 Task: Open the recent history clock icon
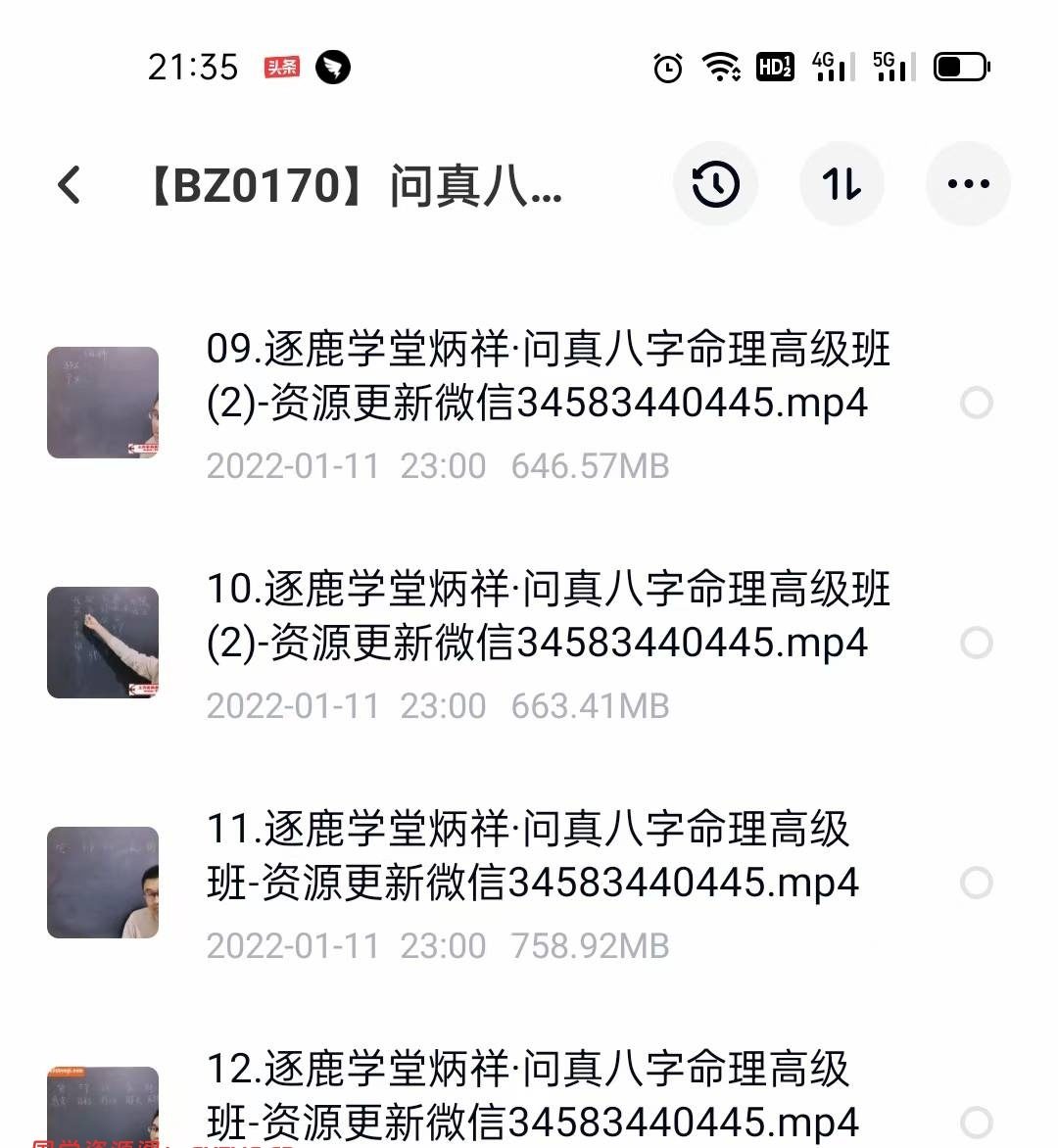pyautogui.click(x=715, y=184)
